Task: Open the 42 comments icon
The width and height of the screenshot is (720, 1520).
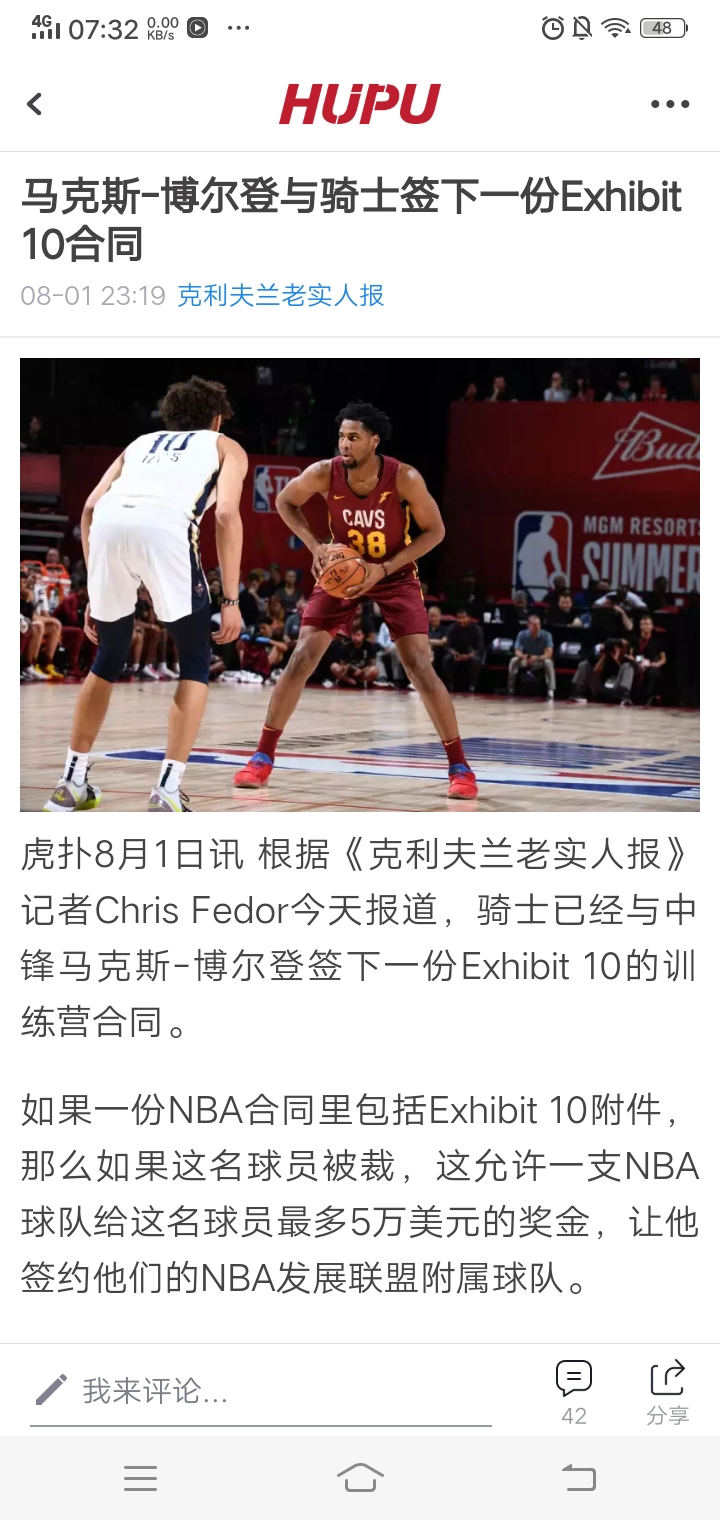Action: tap(574, 1389)
